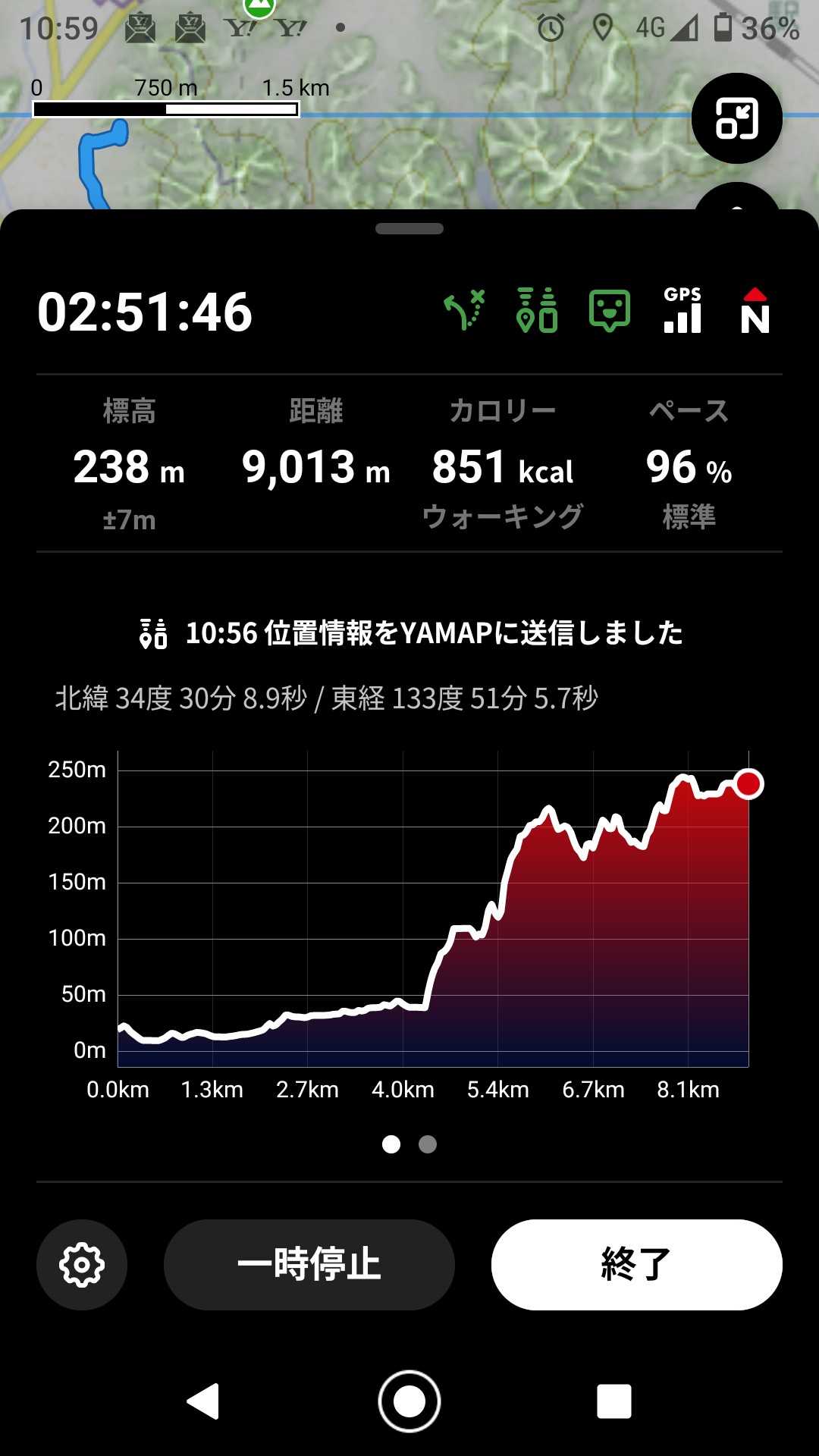Viewport: 819px width, 1456px height.
Task: Switch to the second chart page dot
Action: click(x=428, y=1144)
